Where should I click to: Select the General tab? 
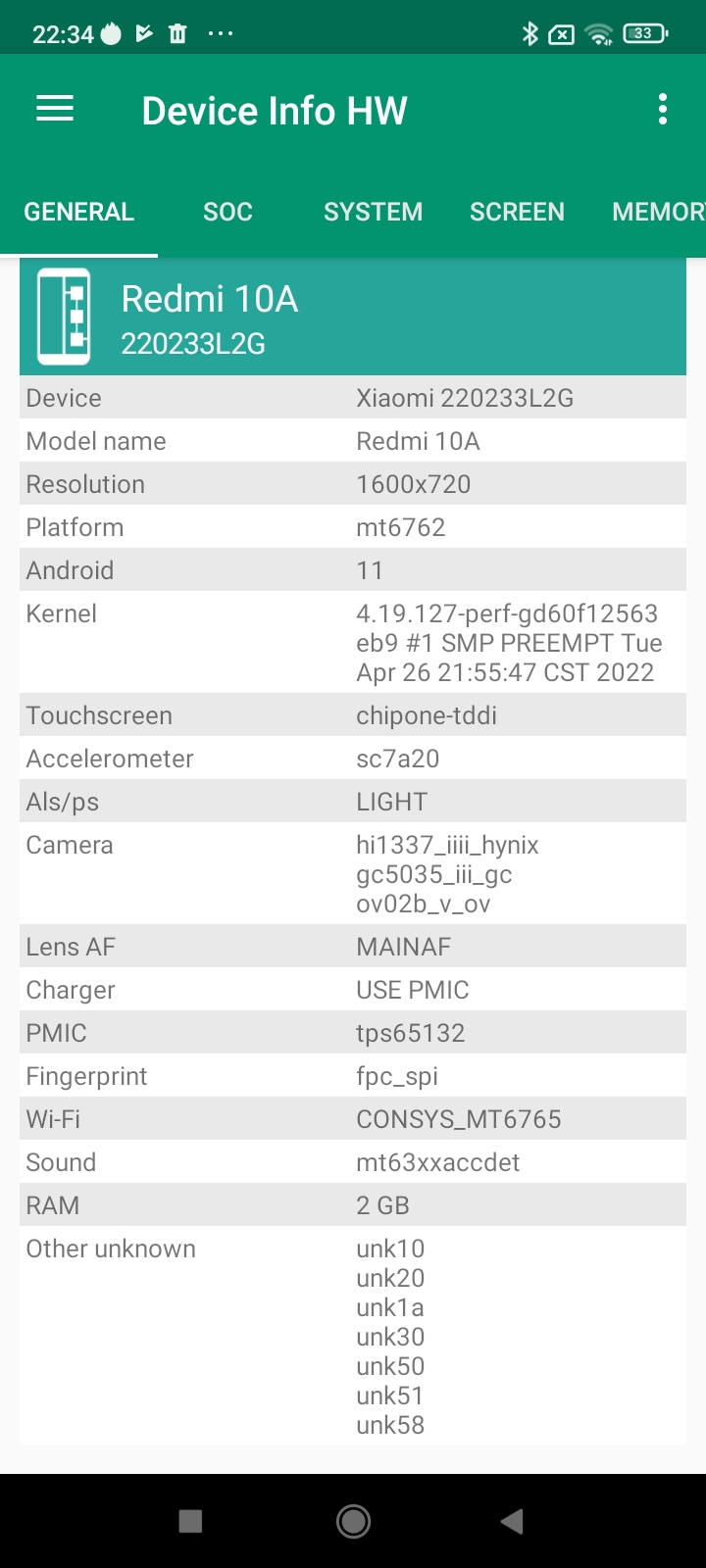(x=78, y=212)
